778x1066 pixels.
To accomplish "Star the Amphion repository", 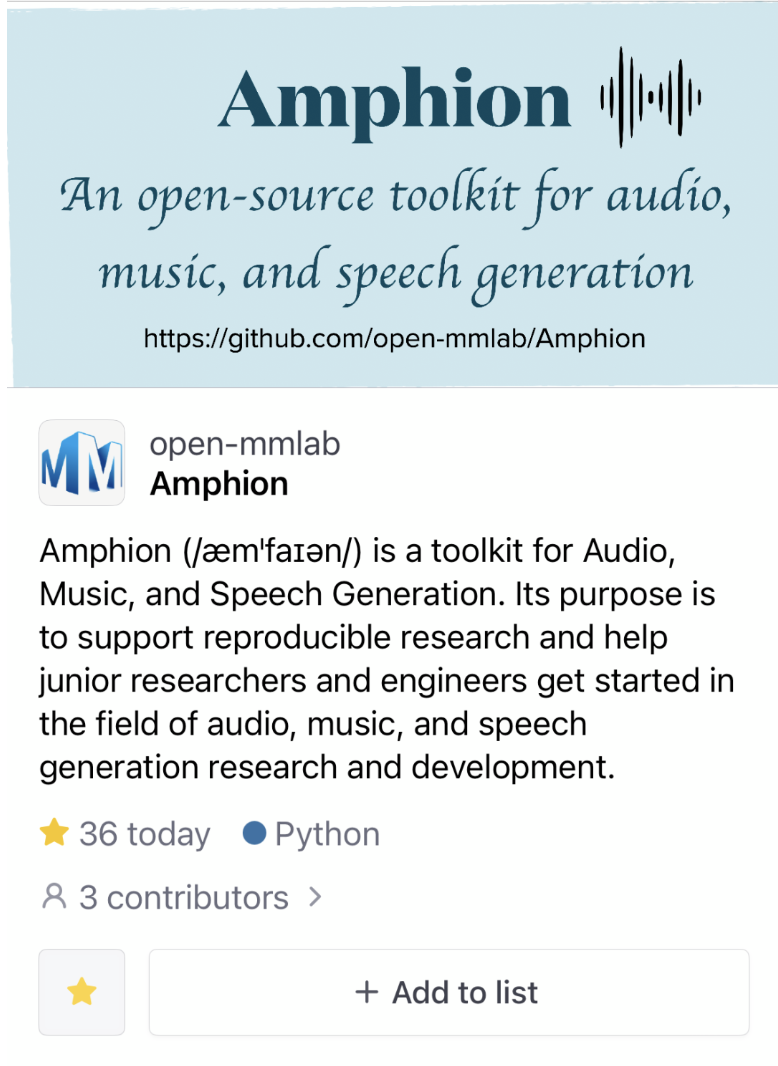I will (x=81, y=992).
